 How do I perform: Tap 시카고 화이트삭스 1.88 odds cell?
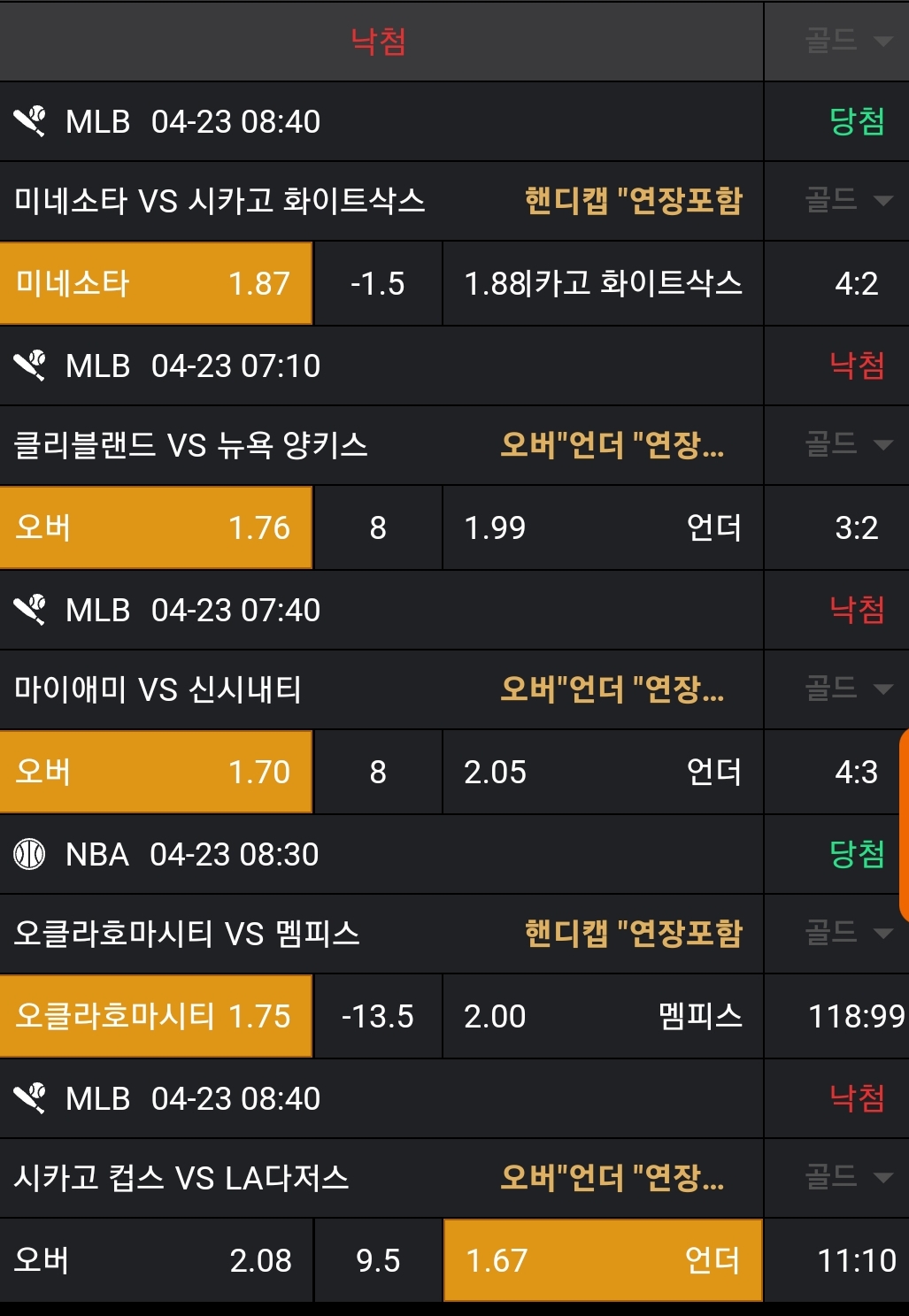coord(602,283)
